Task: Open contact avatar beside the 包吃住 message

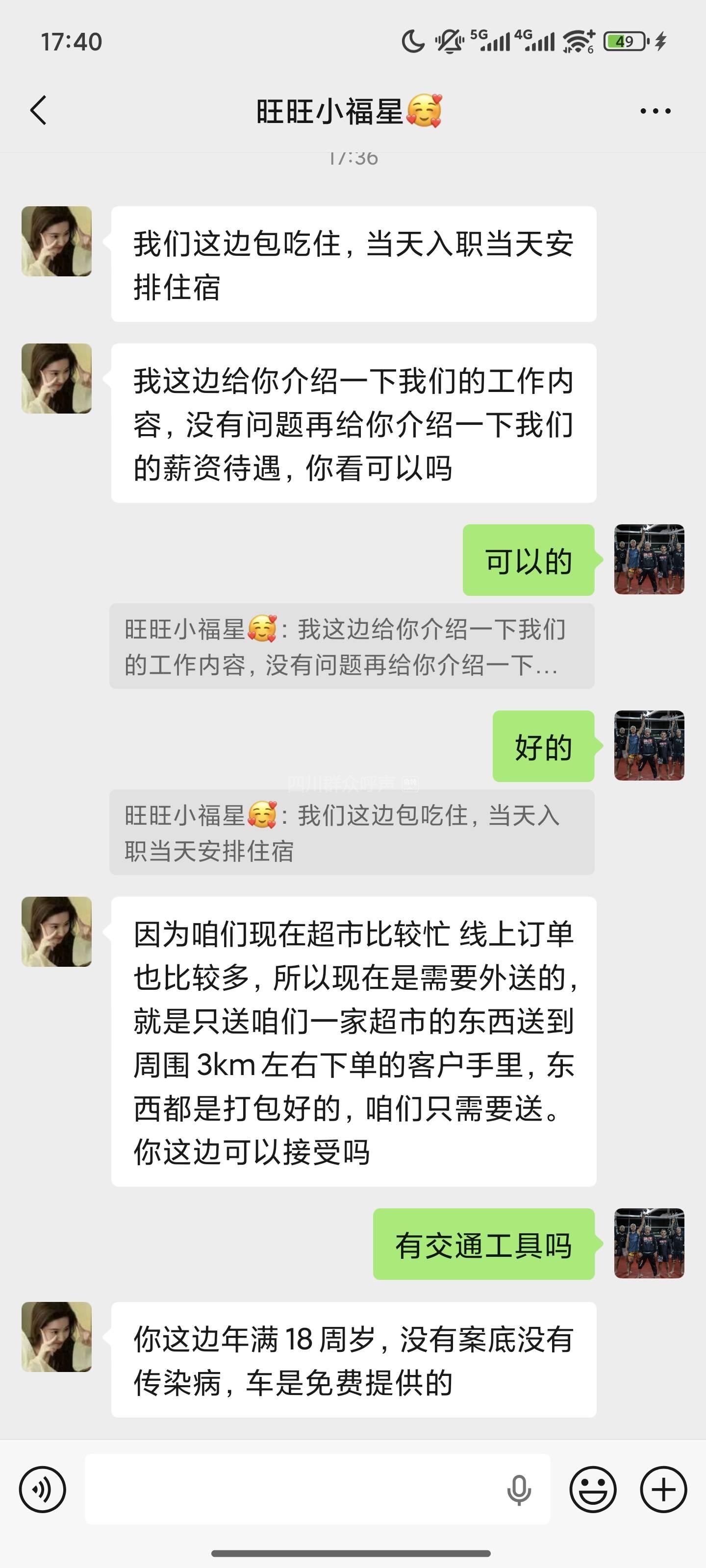Action: [57, 242]
